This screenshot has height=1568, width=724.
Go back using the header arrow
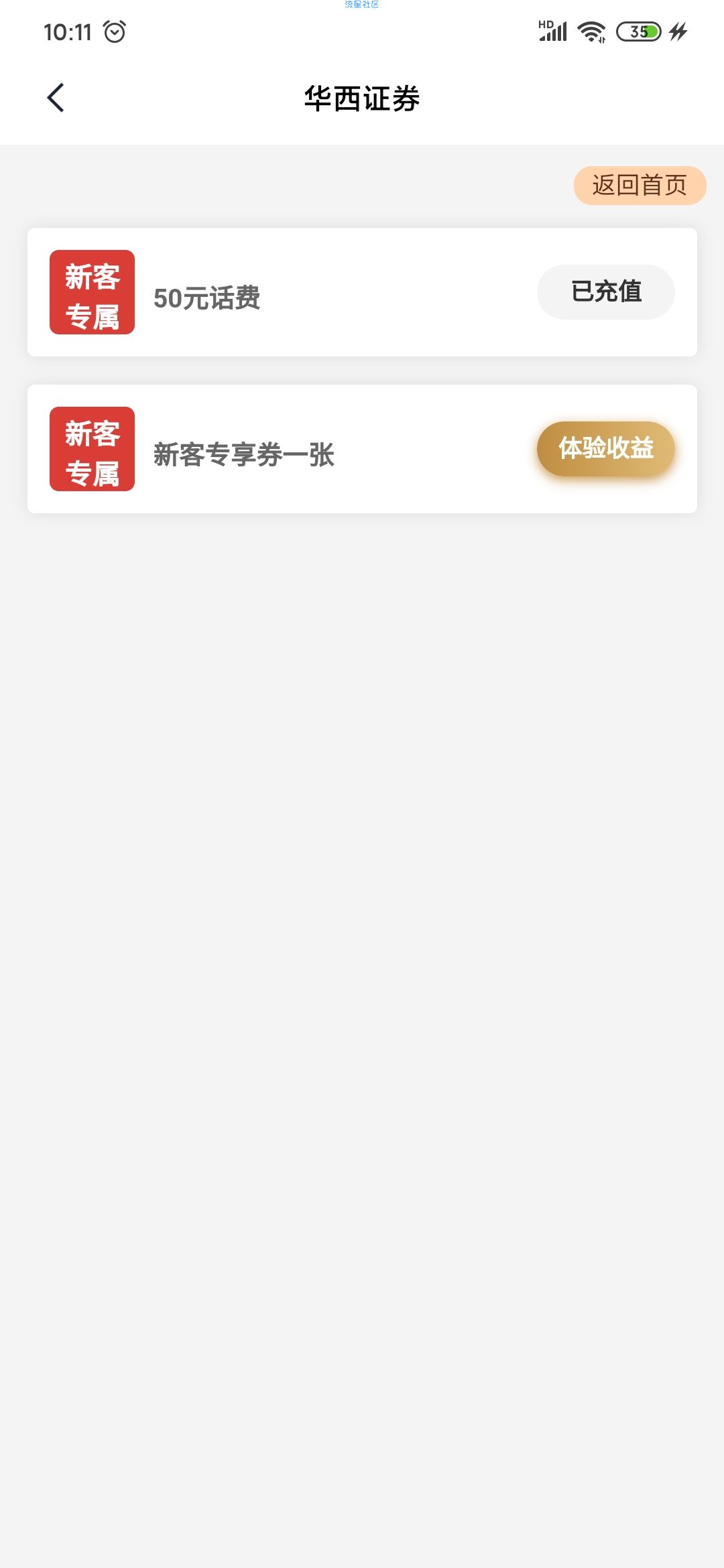click(56, 98)
